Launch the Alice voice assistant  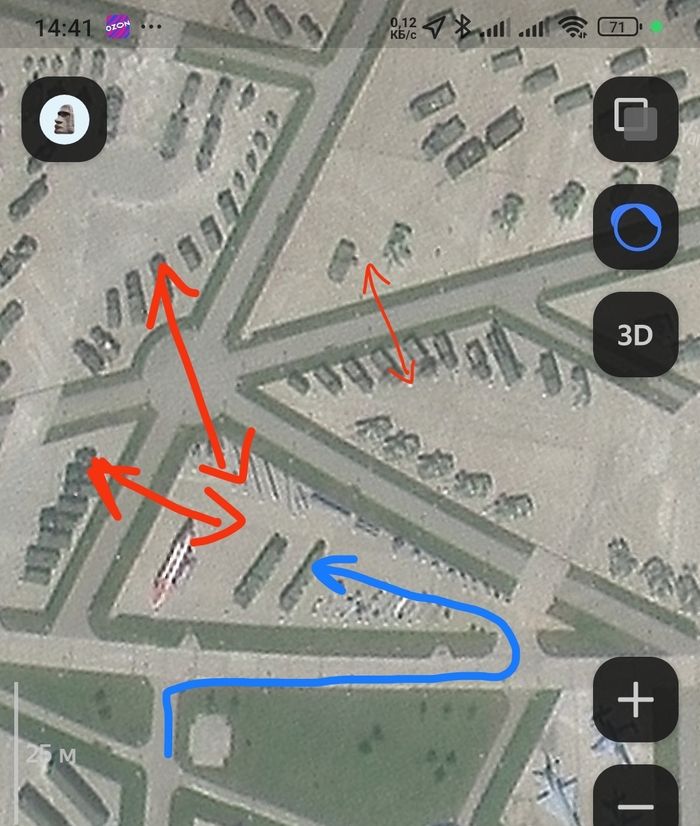pyautogui.click(x=635, y=228)
